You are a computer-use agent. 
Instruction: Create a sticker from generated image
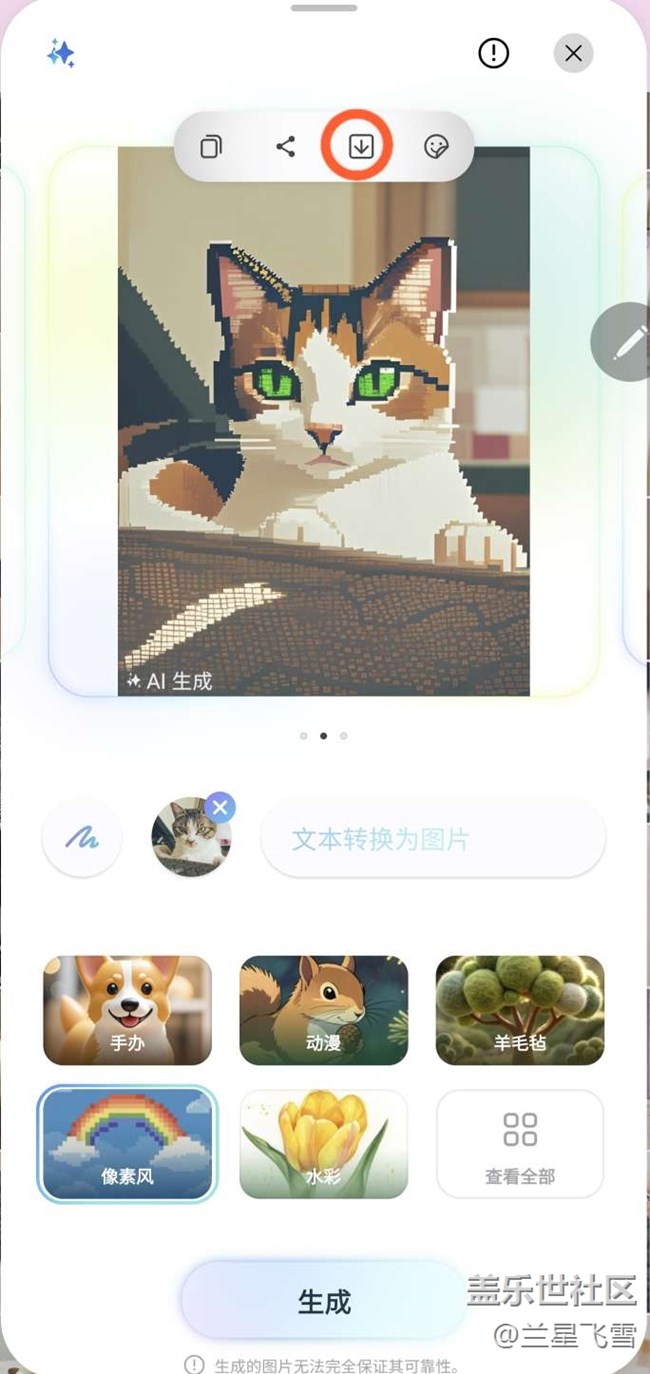coord(435,147)
